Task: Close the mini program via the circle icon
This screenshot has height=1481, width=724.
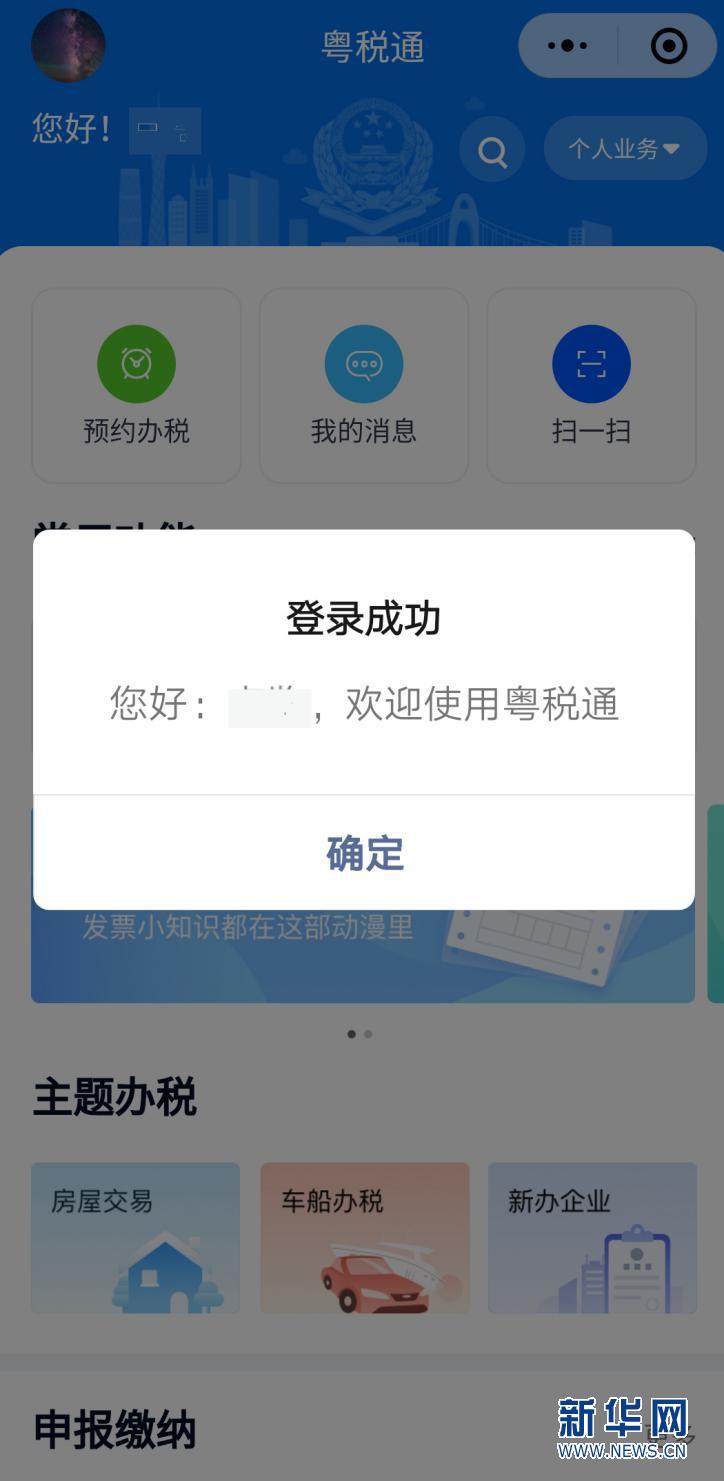Action: click(x=668, y=46)
